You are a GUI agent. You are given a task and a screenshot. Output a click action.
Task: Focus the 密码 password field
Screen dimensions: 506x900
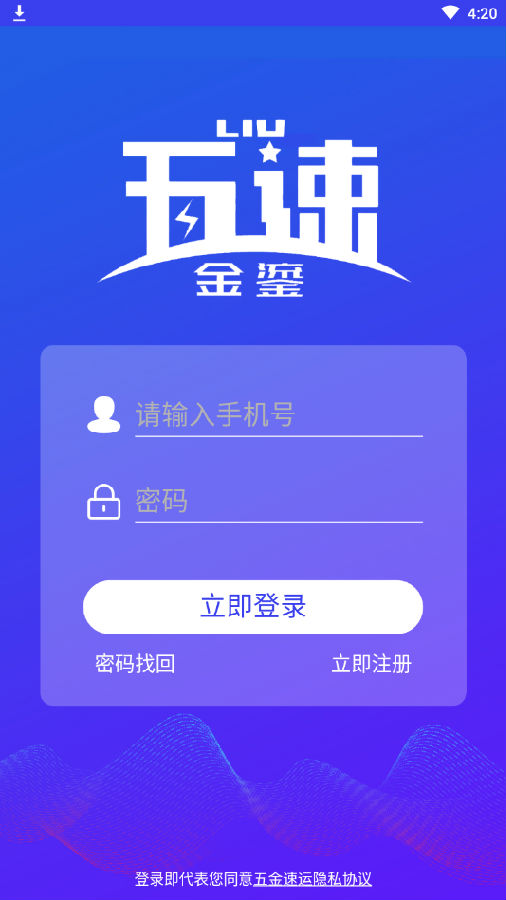click(279, 501)
